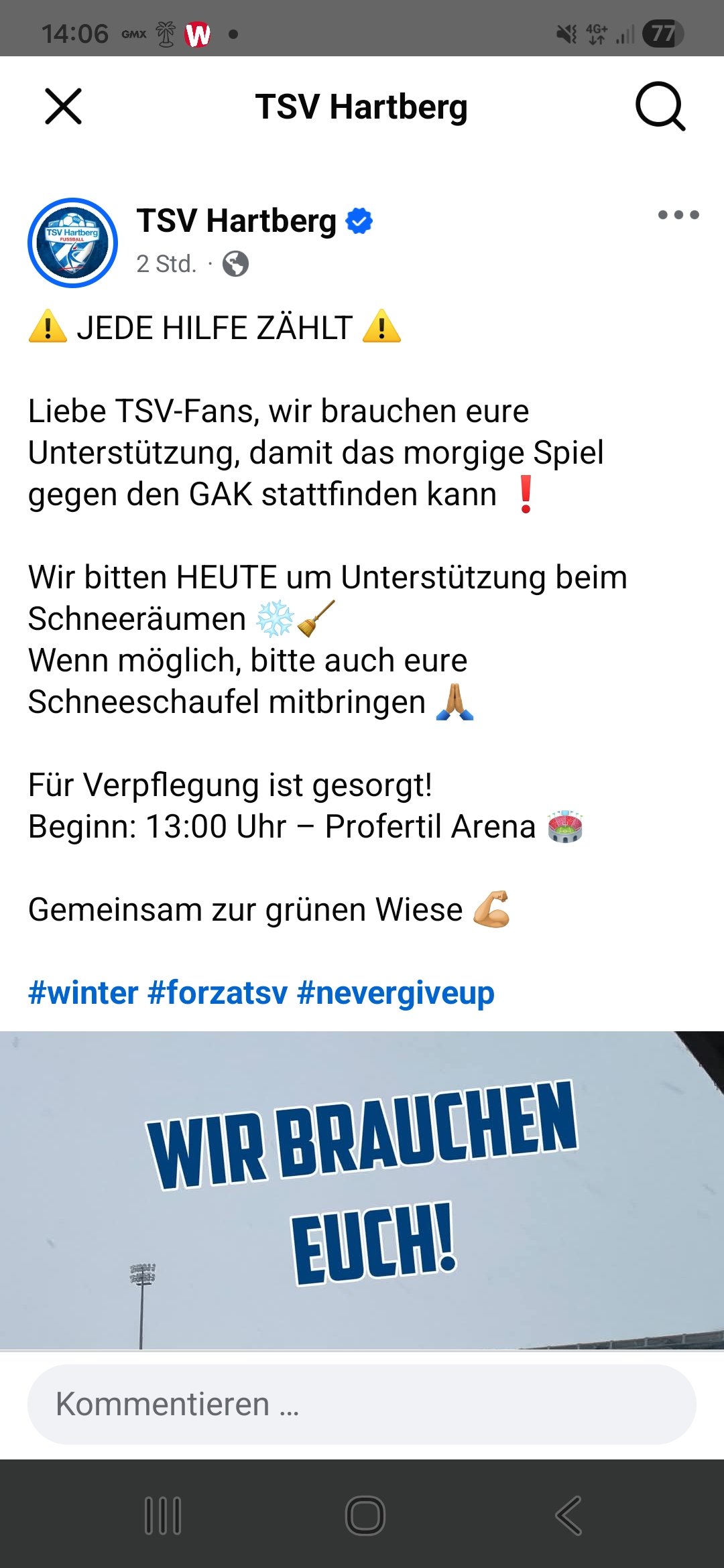Open the #nevergiveup hashtag
The height and width of the screenshot is (1568, 724).
point(396,992)
